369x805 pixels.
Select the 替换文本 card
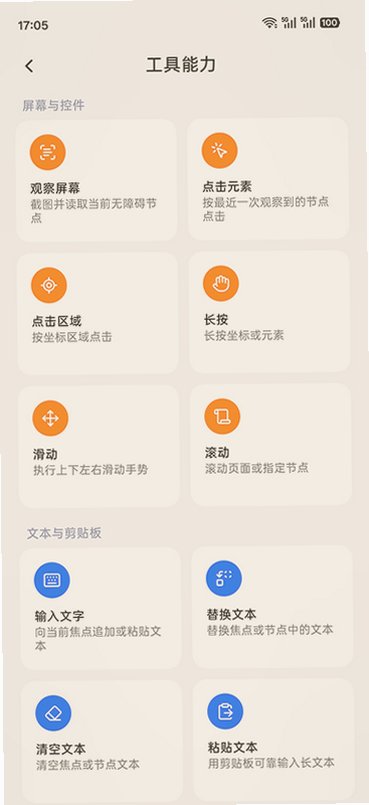(x=273, y=606)
